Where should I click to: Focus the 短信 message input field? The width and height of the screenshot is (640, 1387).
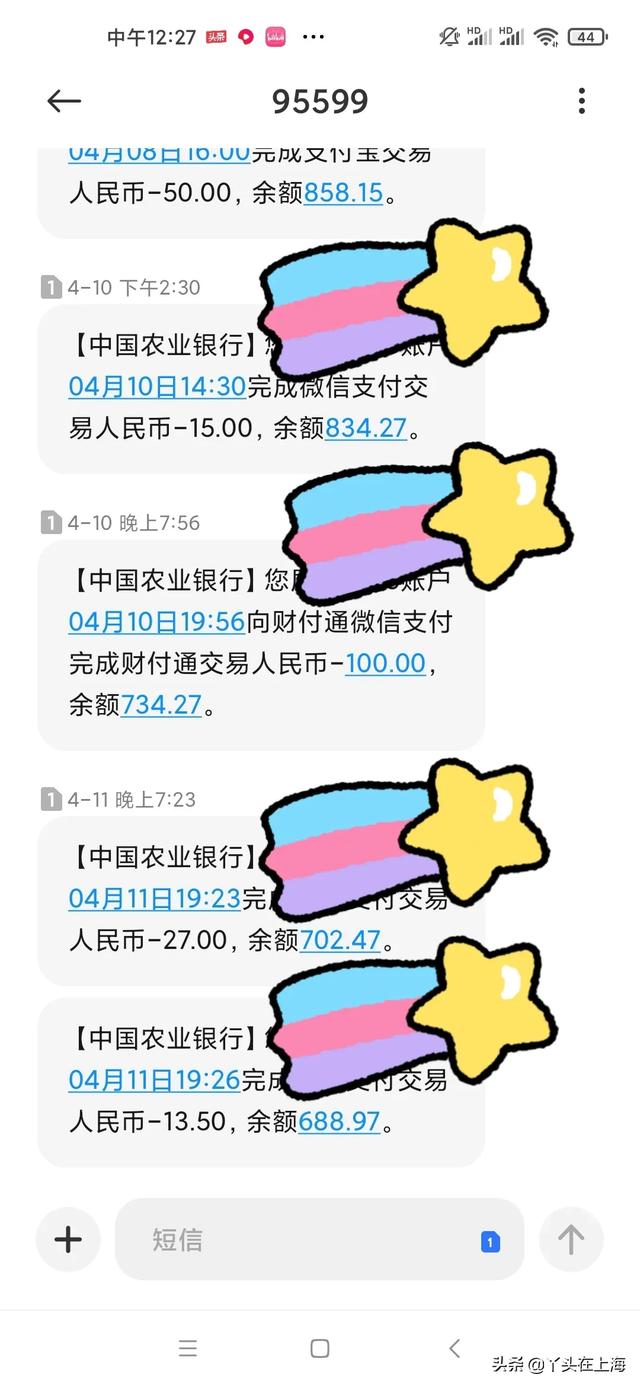click(x=300, y=1240)
